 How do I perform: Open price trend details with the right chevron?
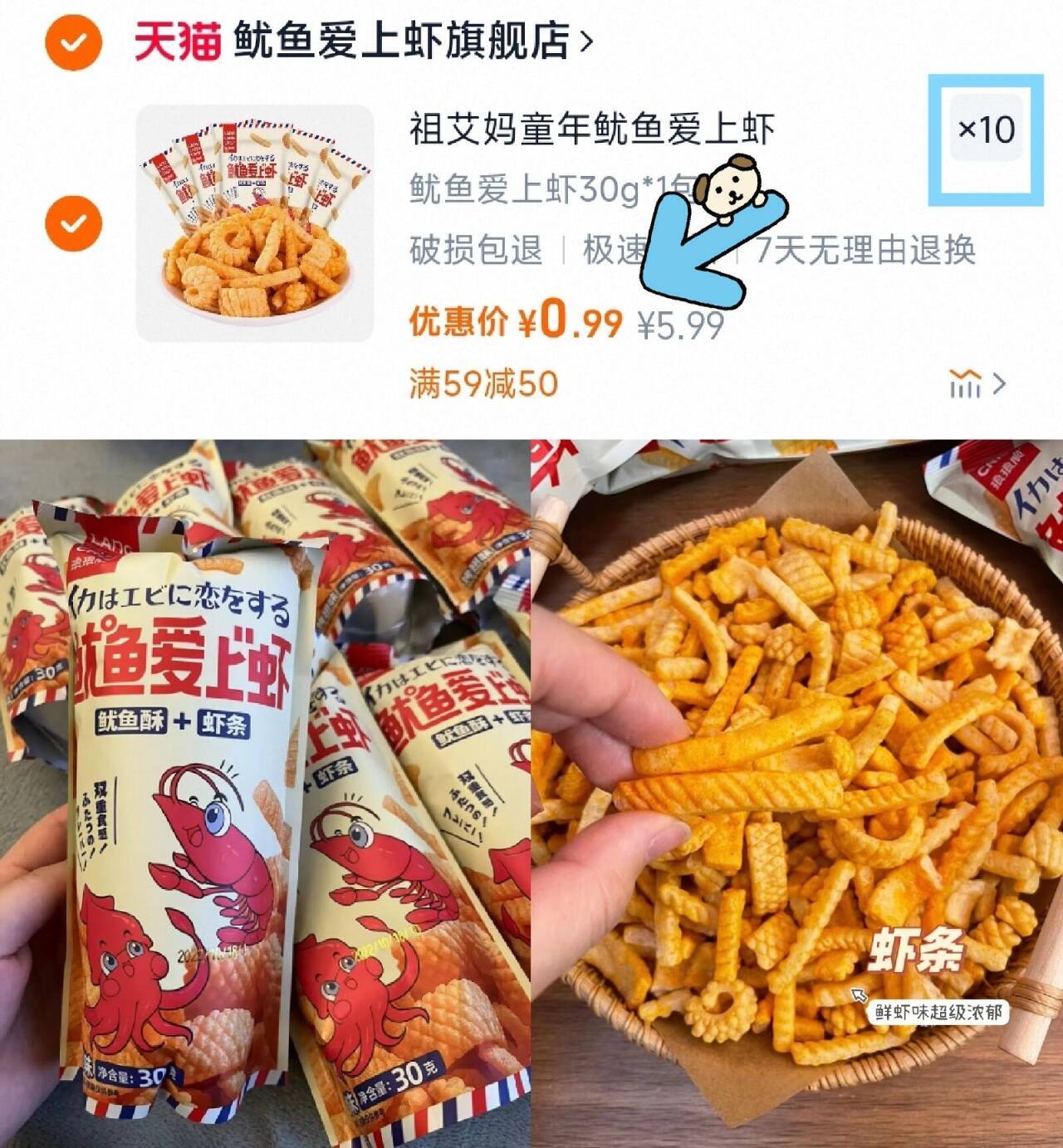1001,383
